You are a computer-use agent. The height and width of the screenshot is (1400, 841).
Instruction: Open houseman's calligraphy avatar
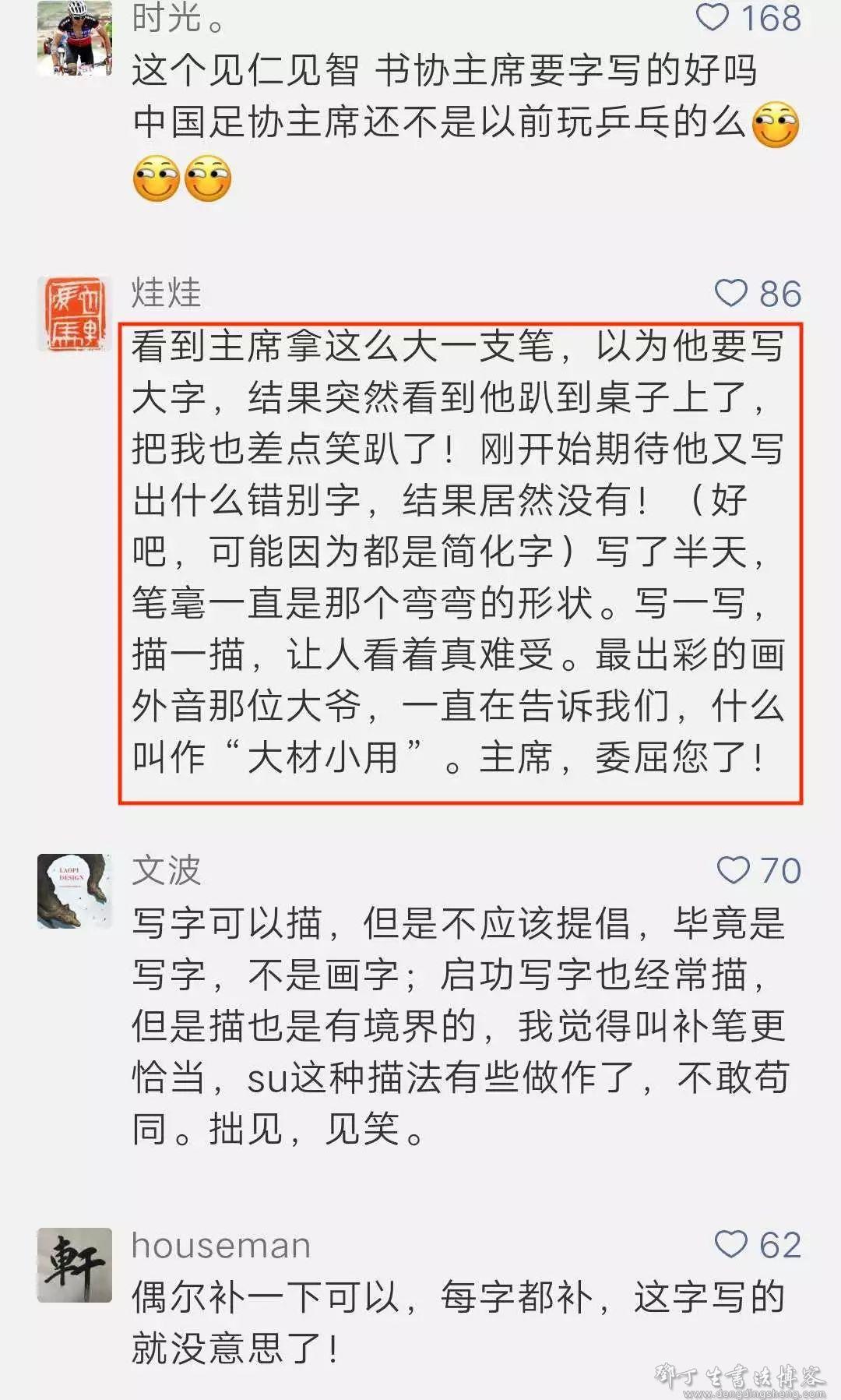[75, 1265]
